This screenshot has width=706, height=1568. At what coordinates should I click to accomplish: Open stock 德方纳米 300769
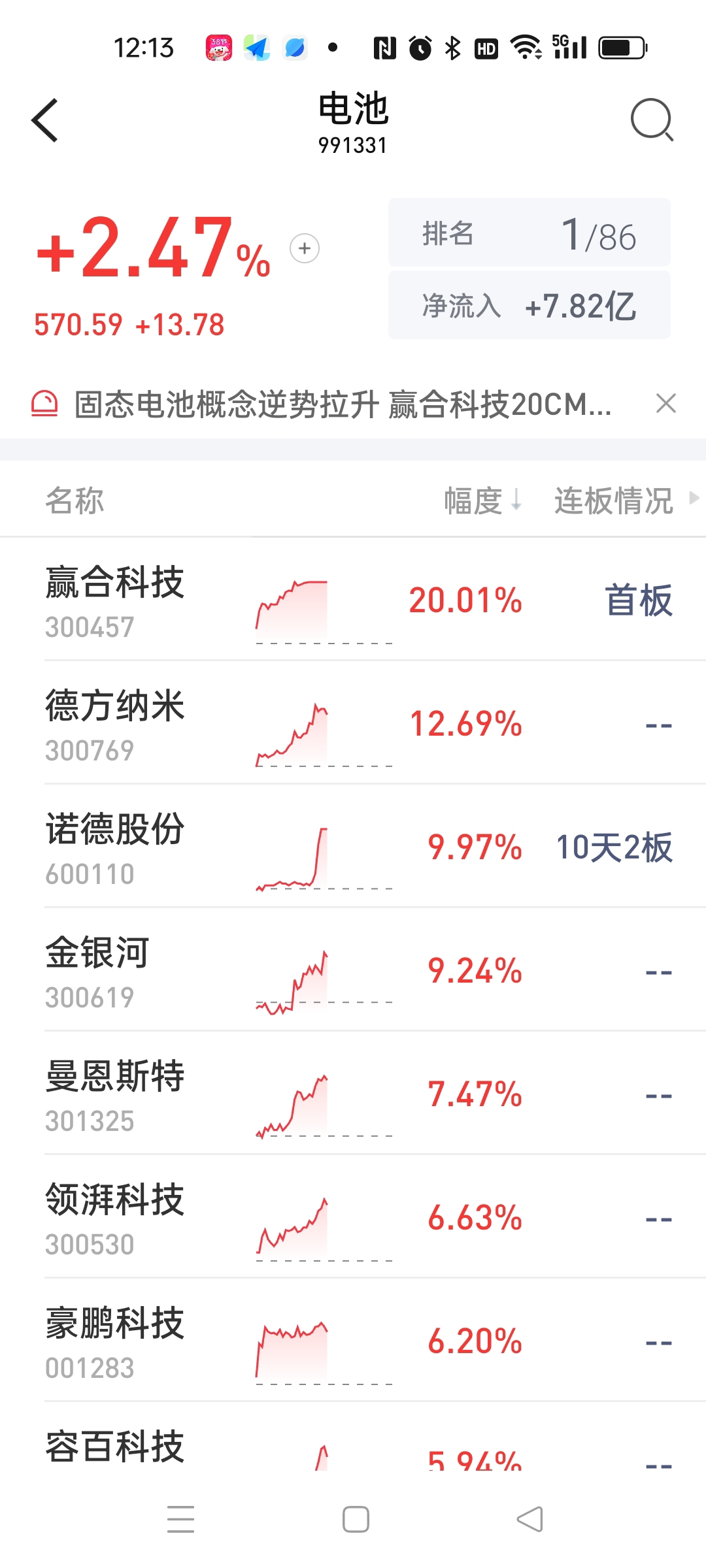(353, 723)
